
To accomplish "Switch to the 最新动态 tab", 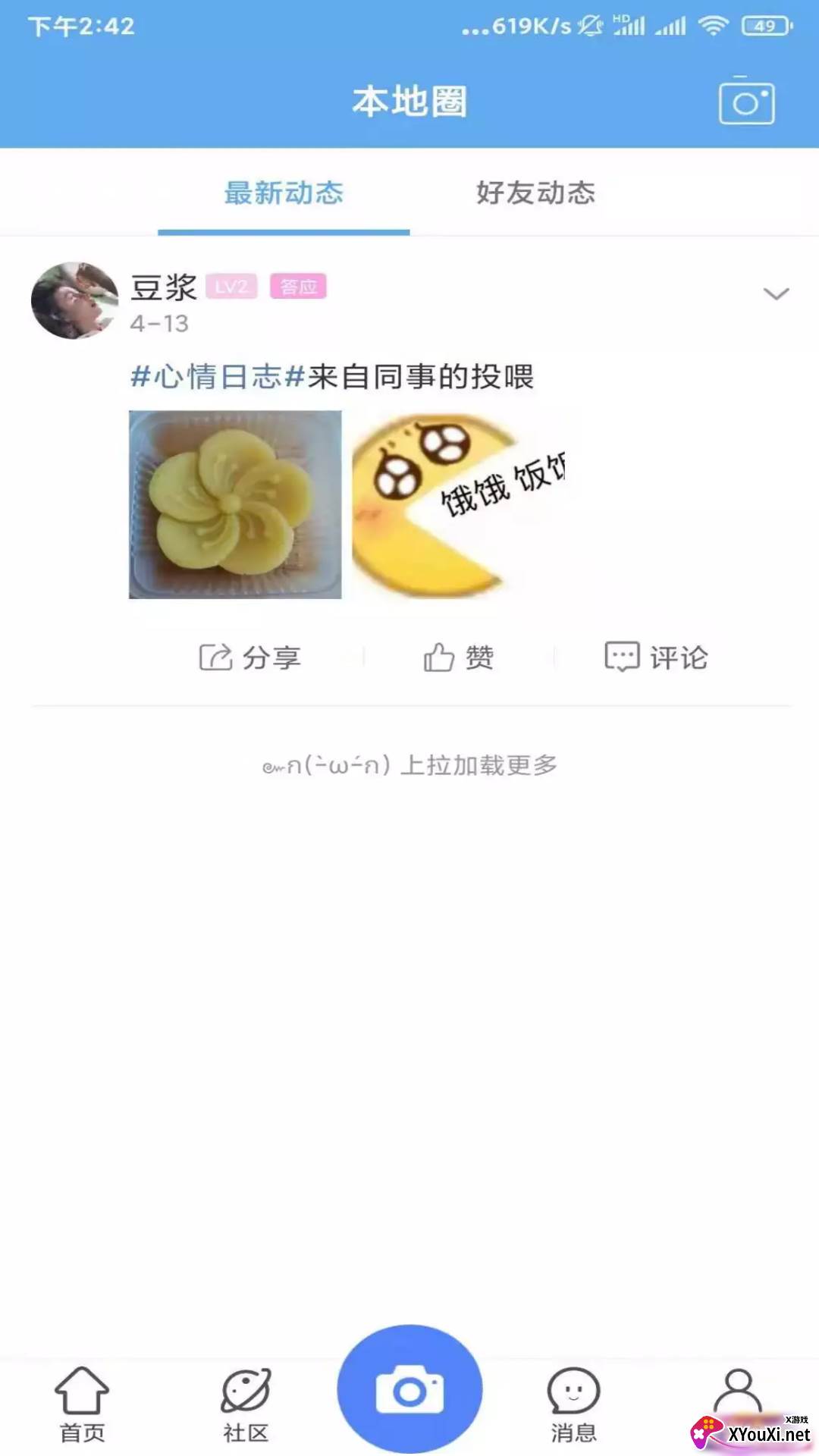I will pos(284,193).
